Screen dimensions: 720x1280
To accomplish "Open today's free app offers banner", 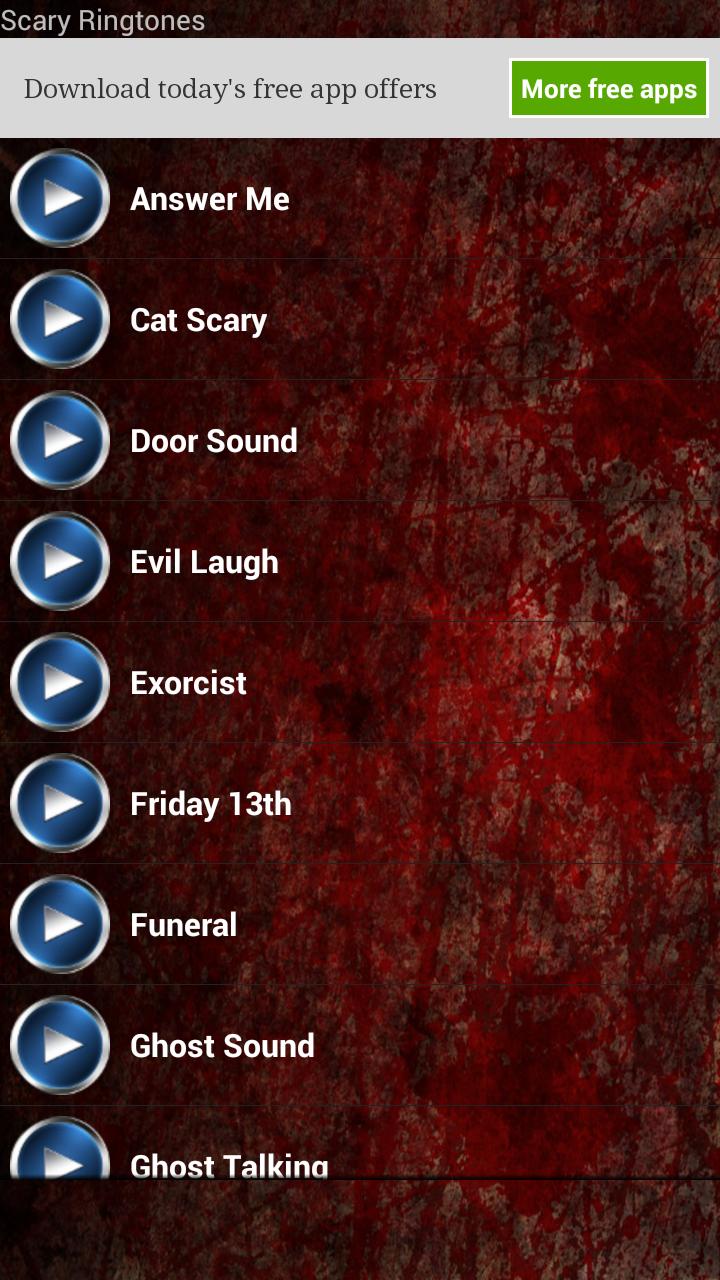I will pyautogui.click(x=230, y=88).
